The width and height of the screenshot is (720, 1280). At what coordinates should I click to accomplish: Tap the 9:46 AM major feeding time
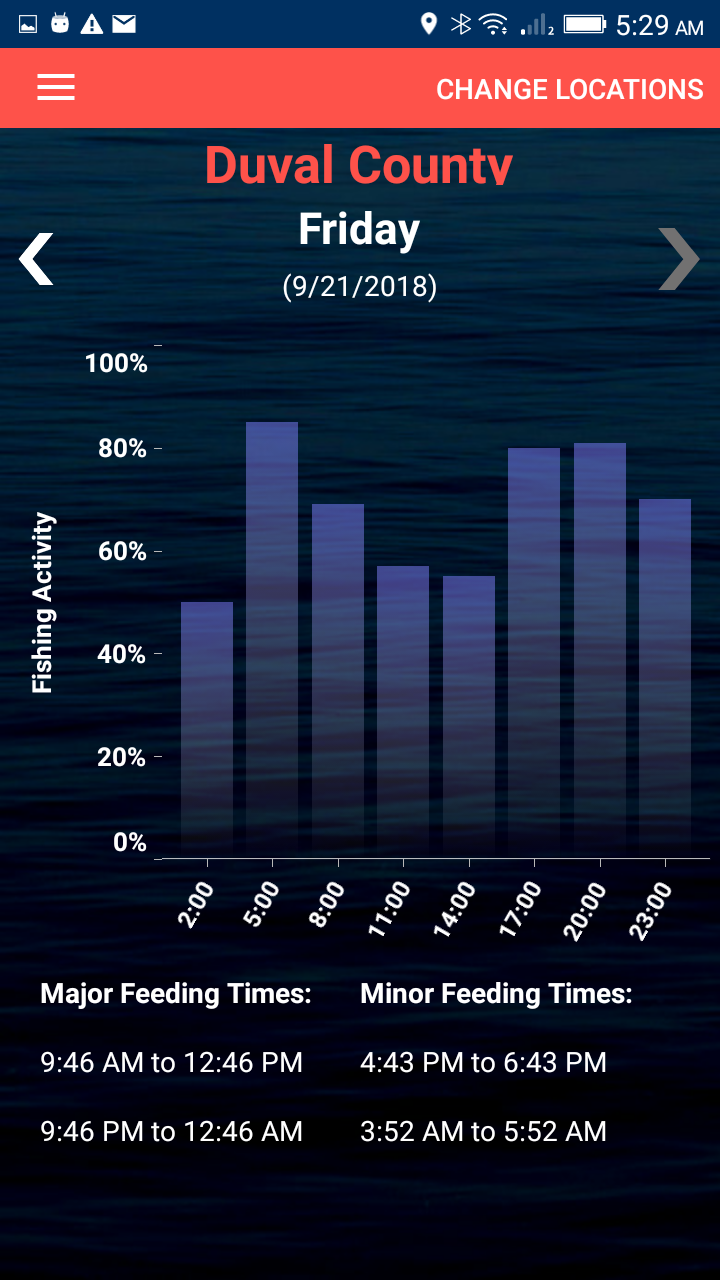(170, 1062)
